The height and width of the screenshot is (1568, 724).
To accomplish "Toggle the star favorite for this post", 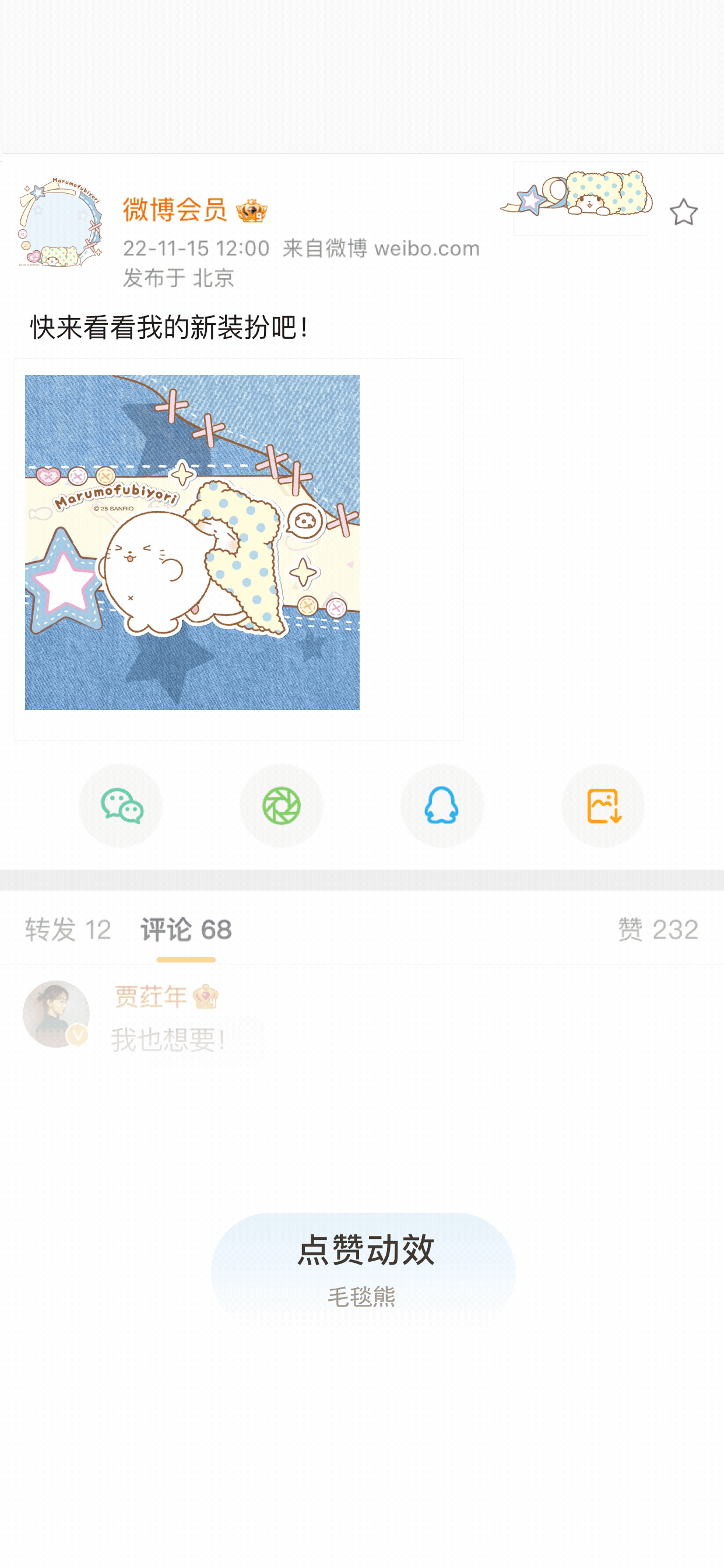I will pyautogui.click(x=684, y=211).
